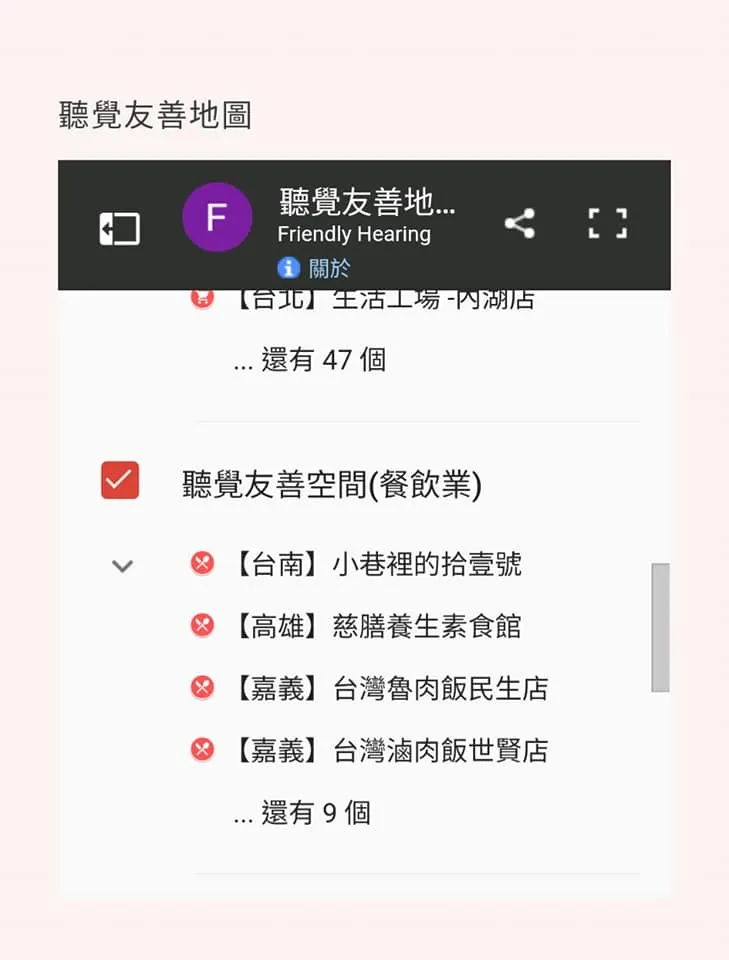Click the marker icon beside 生活工場 內湖店
Screen dimensions: 729x960
[x=203, y=297]
